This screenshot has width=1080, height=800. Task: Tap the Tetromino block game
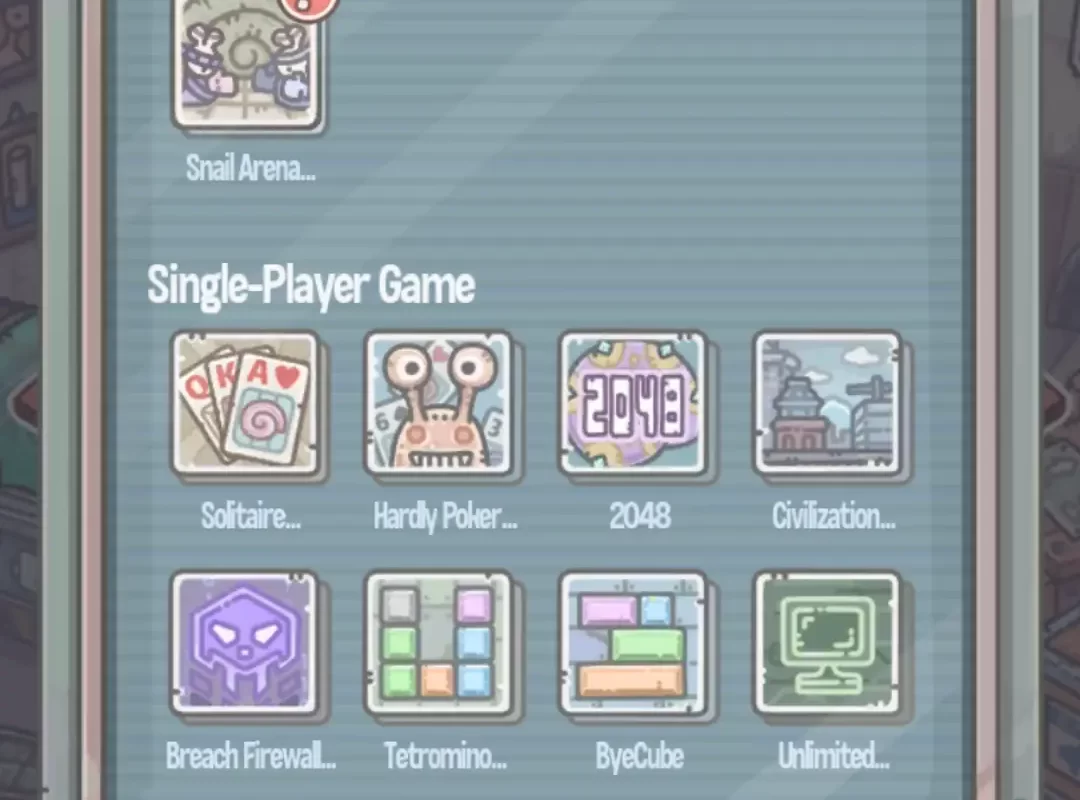coord(439,643)
